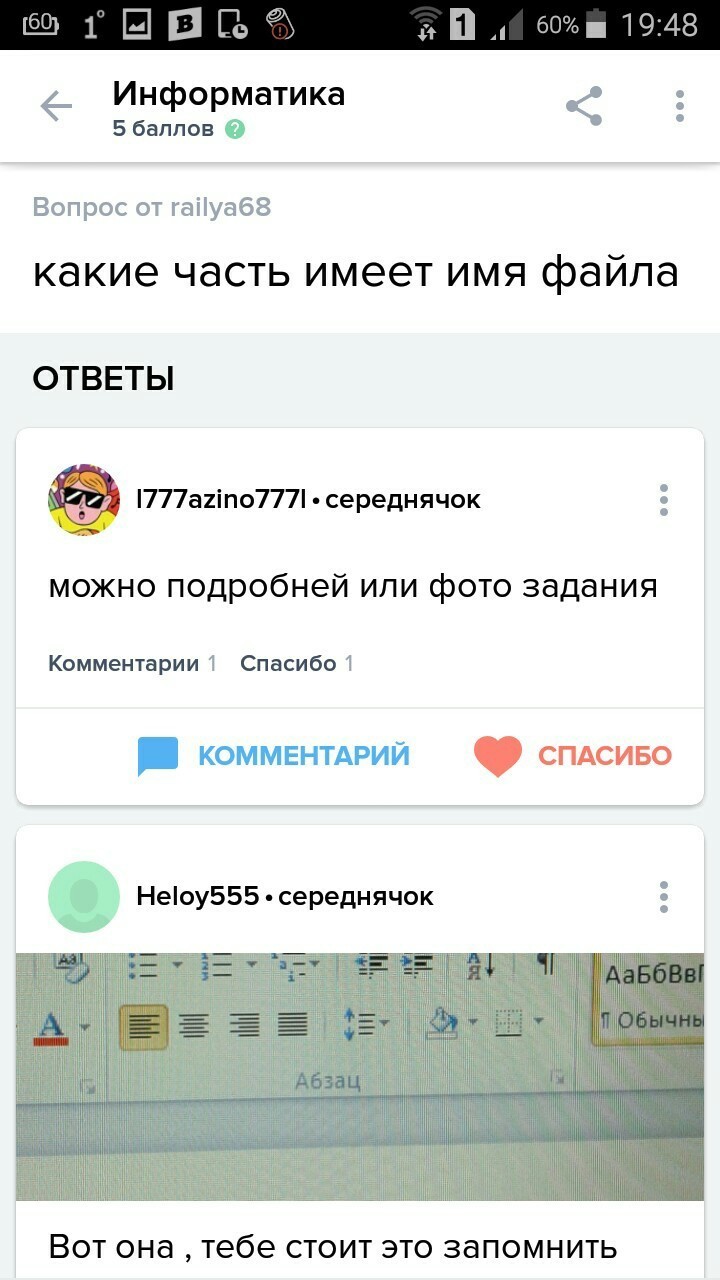Open question author railya68's profile
Viewport: 720px width, 1280px height.
point(220,208)
